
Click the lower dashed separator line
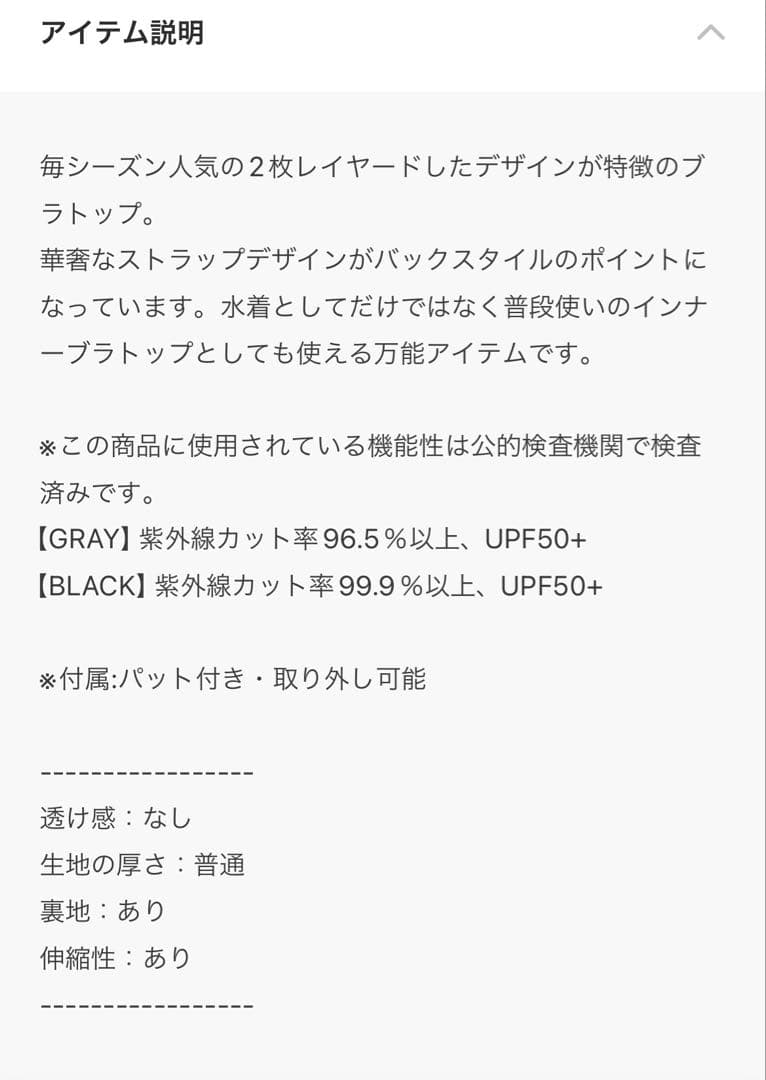coord(145,1003)
